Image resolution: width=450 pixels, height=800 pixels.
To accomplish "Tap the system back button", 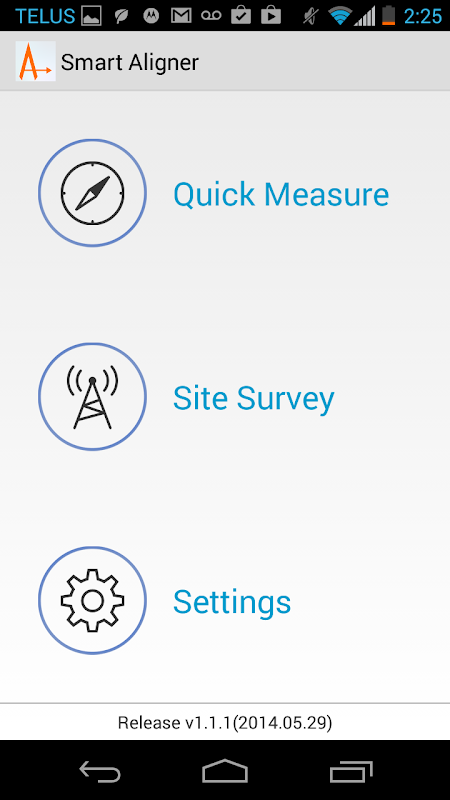I will pyautogui.click(x=100, y=771).
